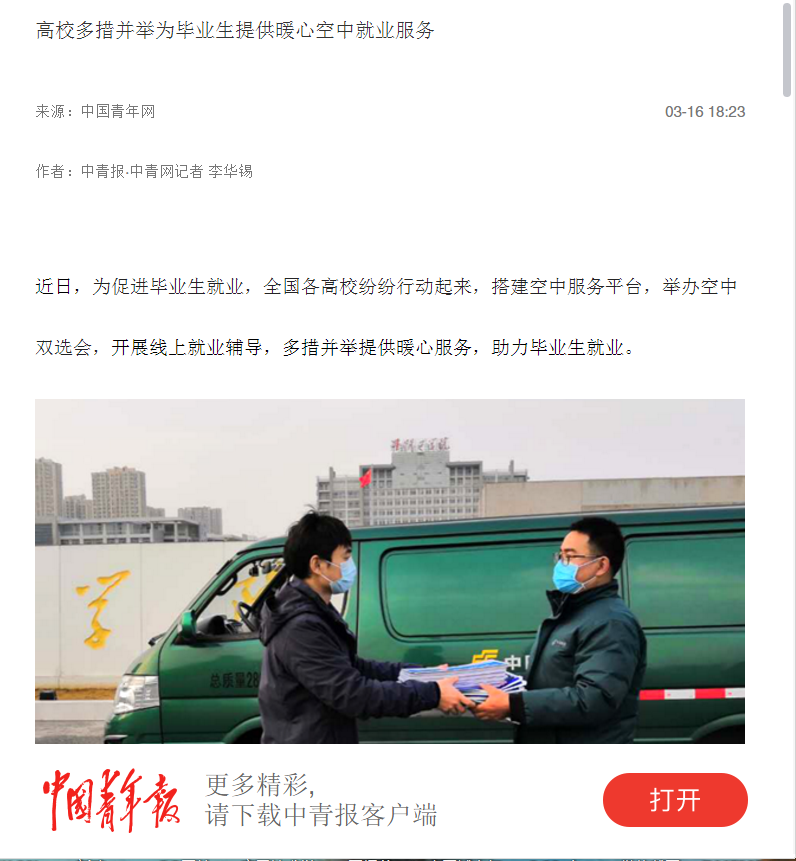This screenshot has width=796, height=861.
Task: Tap the red 打开 button
Action: pos(675,800)
